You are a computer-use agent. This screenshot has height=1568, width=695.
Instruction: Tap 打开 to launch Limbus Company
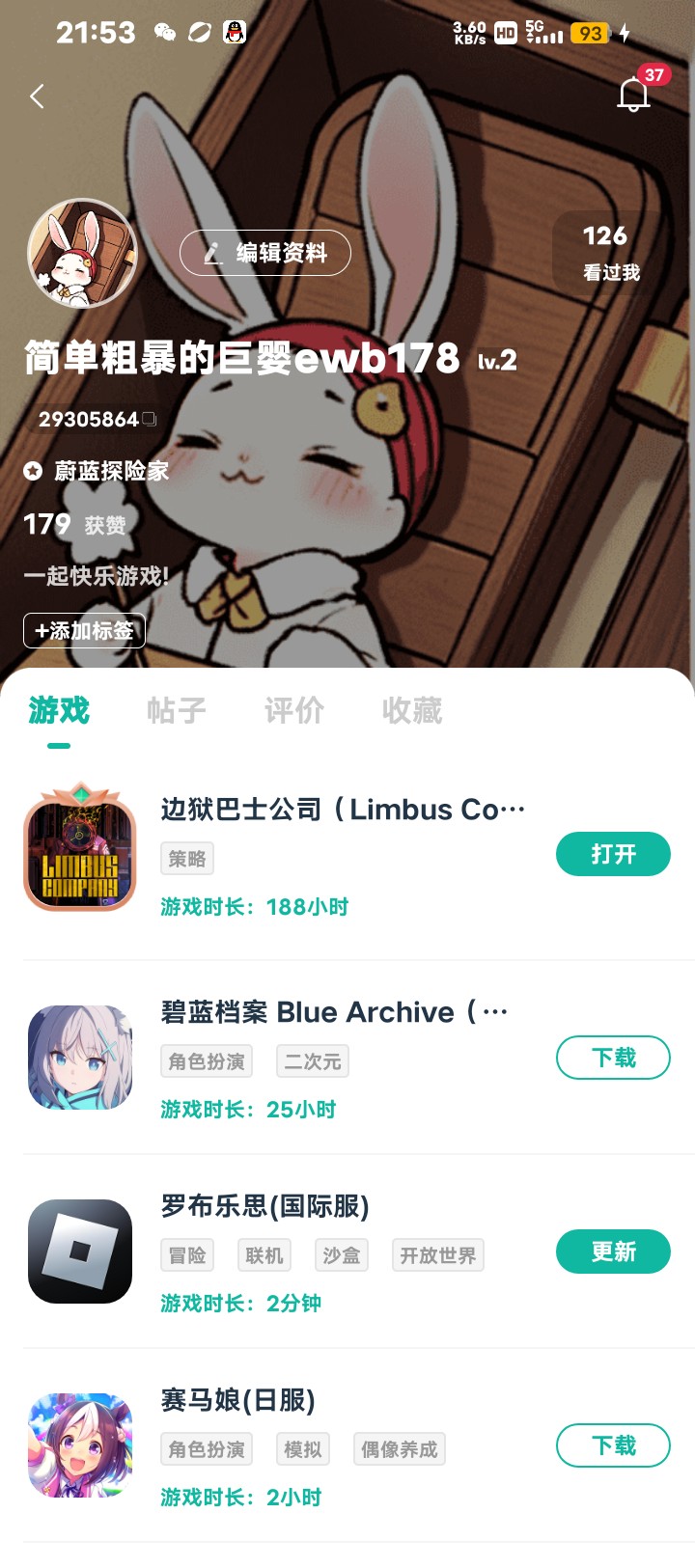[613, 854]
